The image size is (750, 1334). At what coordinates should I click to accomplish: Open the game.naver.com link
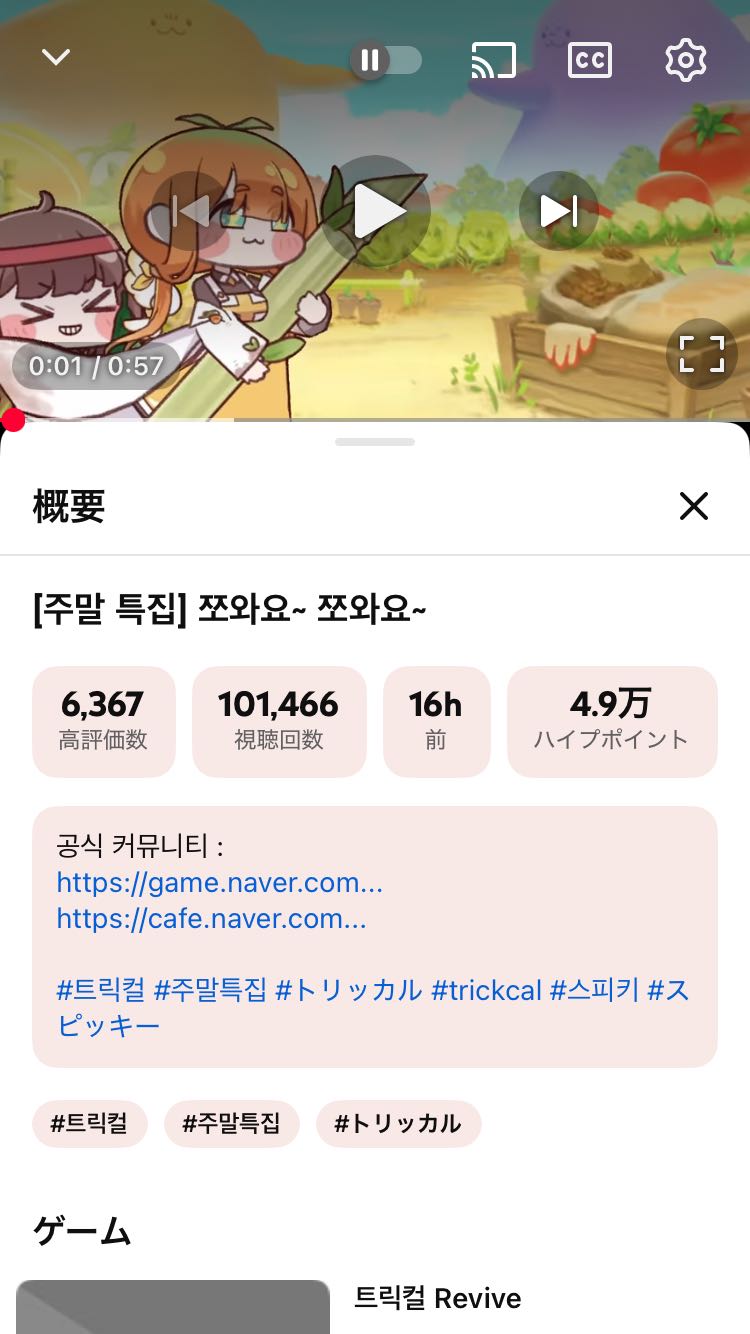(x=220, y=883)
